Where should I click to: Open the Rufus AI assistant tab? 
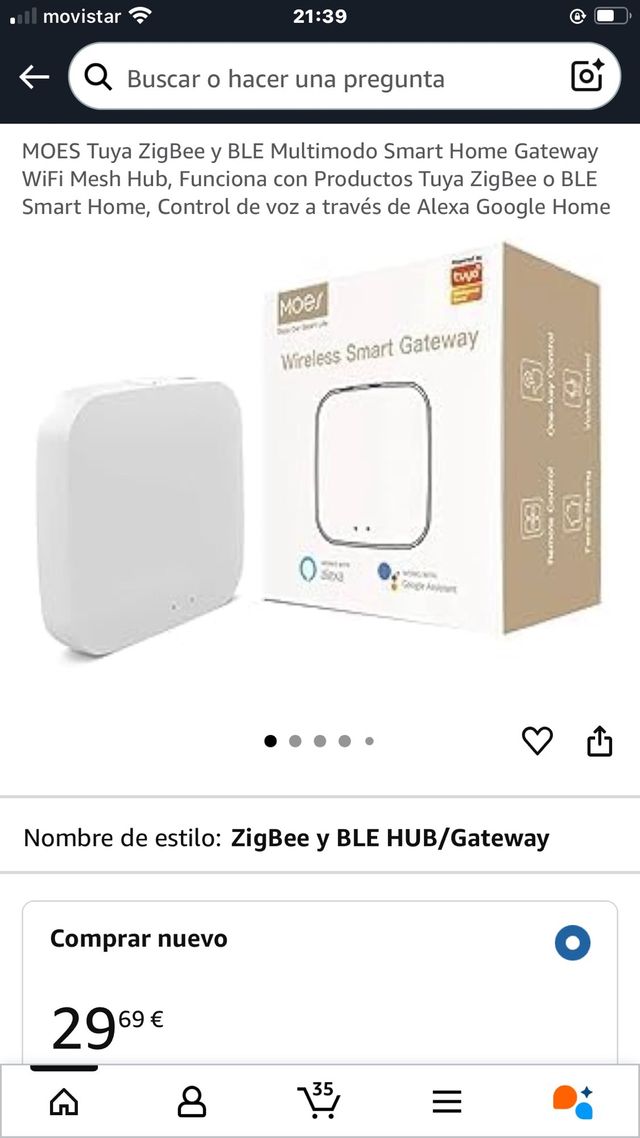coord(573,1102)
